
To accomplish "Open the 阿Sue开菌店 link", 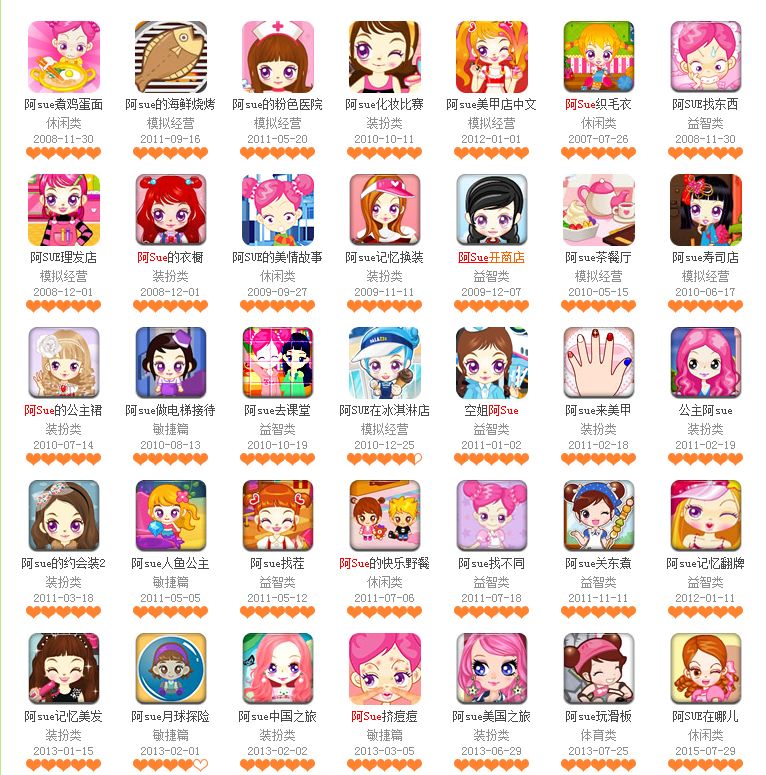I will tap(491, 257).
